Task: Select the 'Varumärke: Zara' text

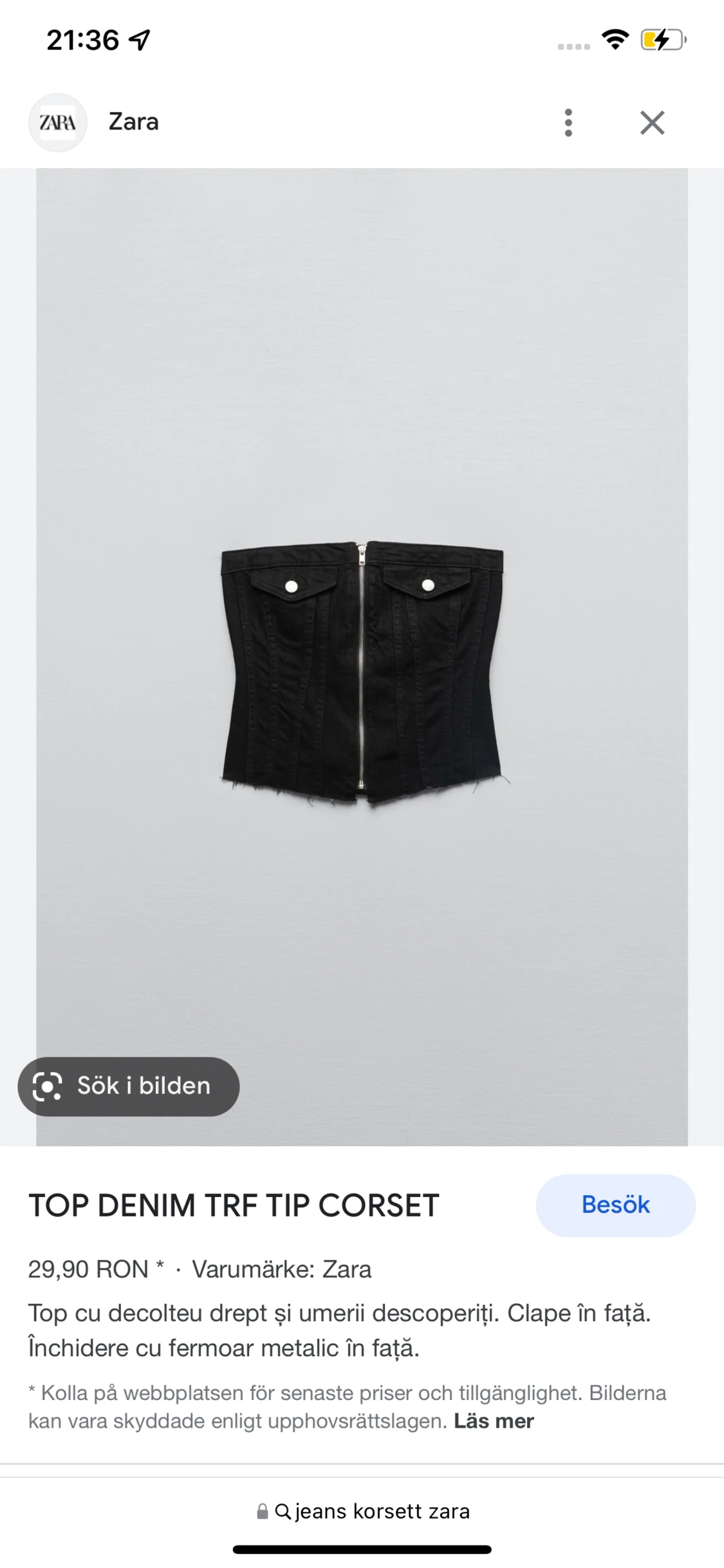Action: point(281,1269)
